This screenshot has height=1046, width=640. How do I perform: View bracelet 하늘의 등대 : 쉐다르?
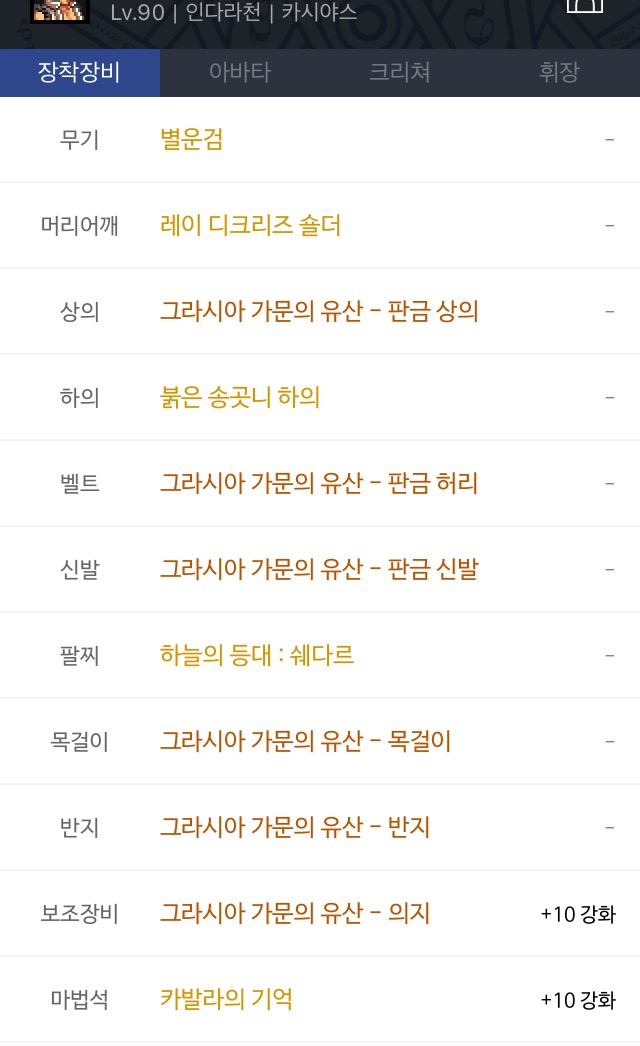257,656
